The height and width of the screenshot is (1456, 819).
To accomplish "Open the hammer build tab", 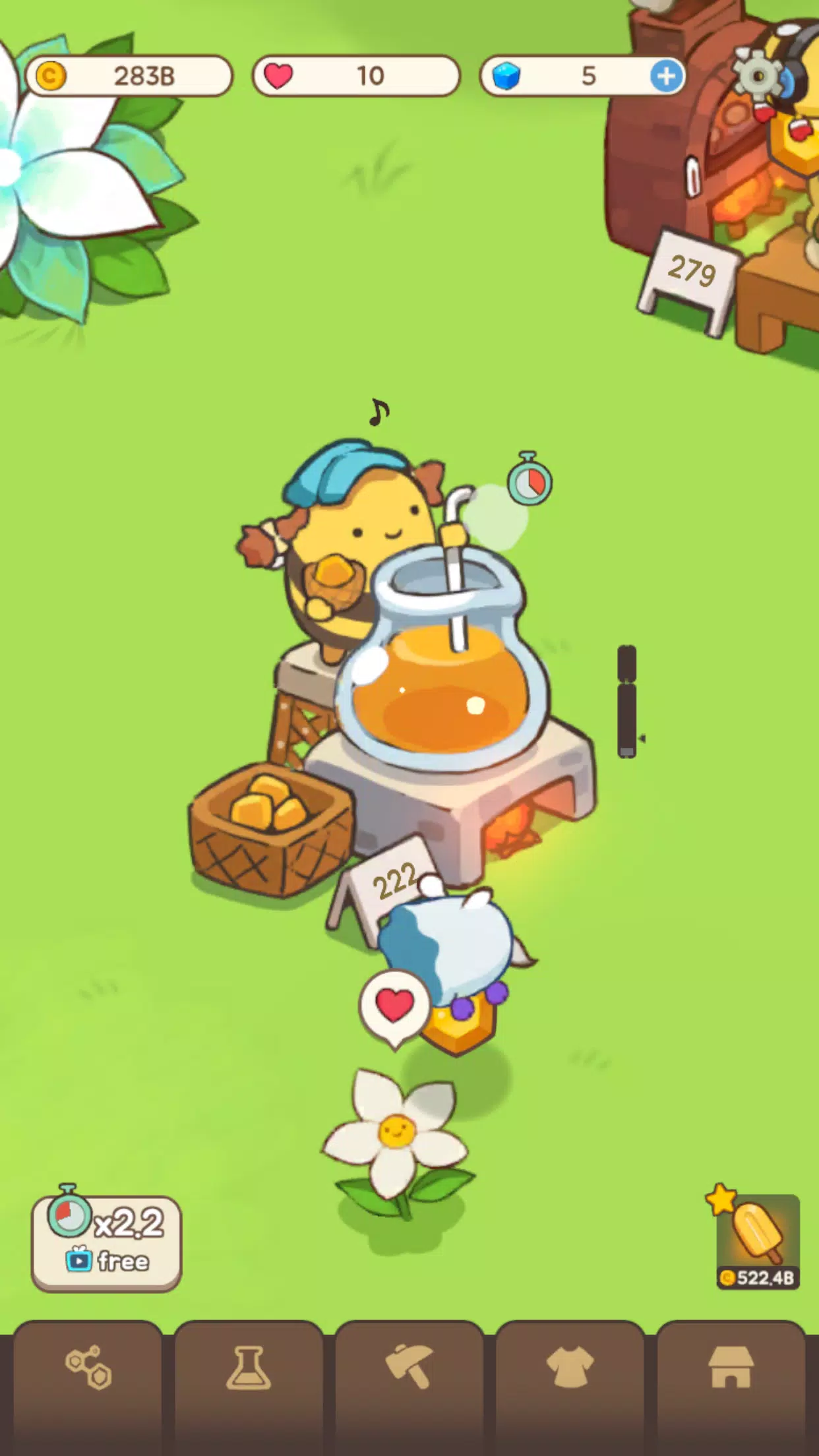I will click(x=409, y=1368).
